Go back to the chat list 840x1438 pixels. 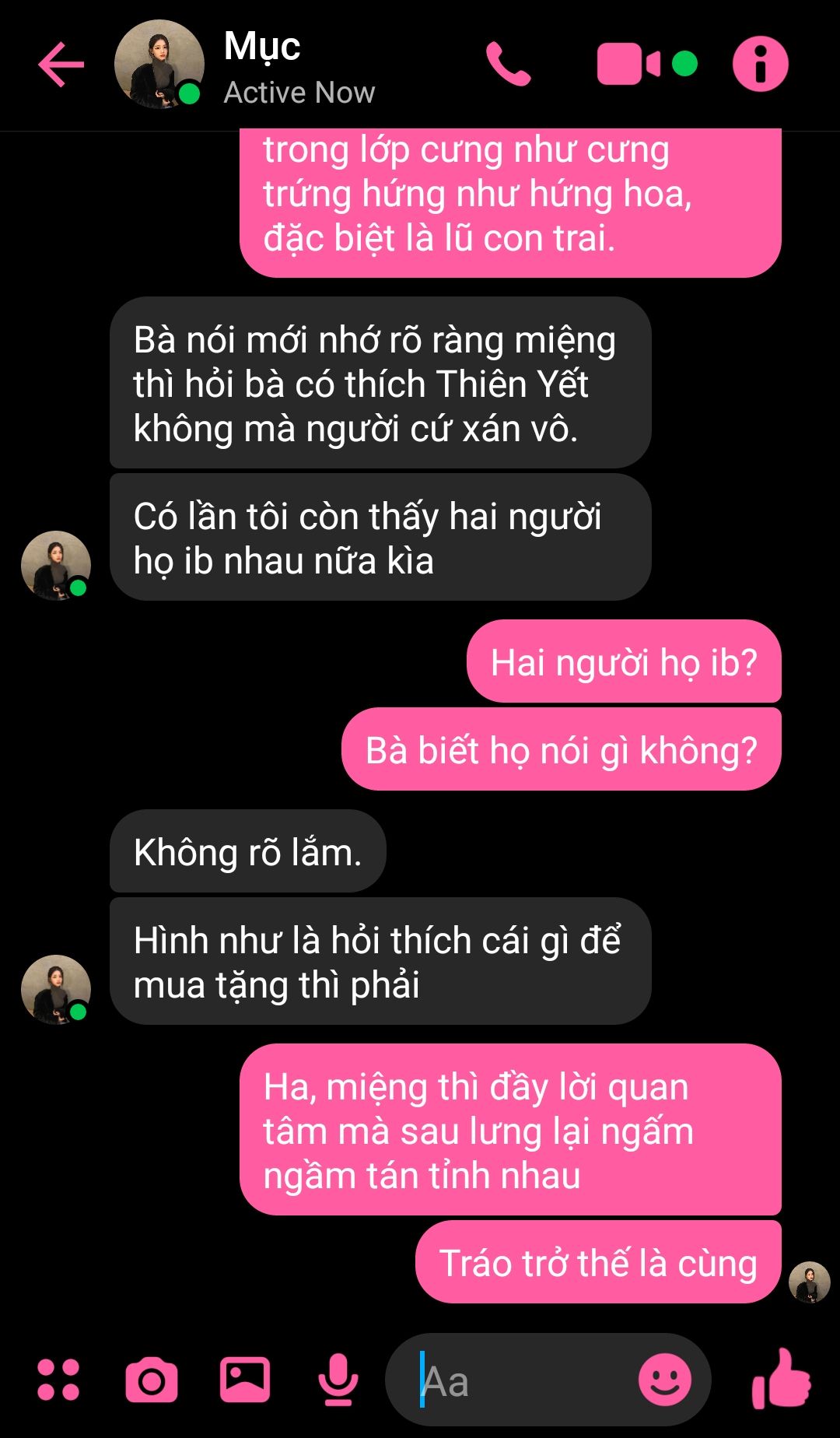click(61, 65)
